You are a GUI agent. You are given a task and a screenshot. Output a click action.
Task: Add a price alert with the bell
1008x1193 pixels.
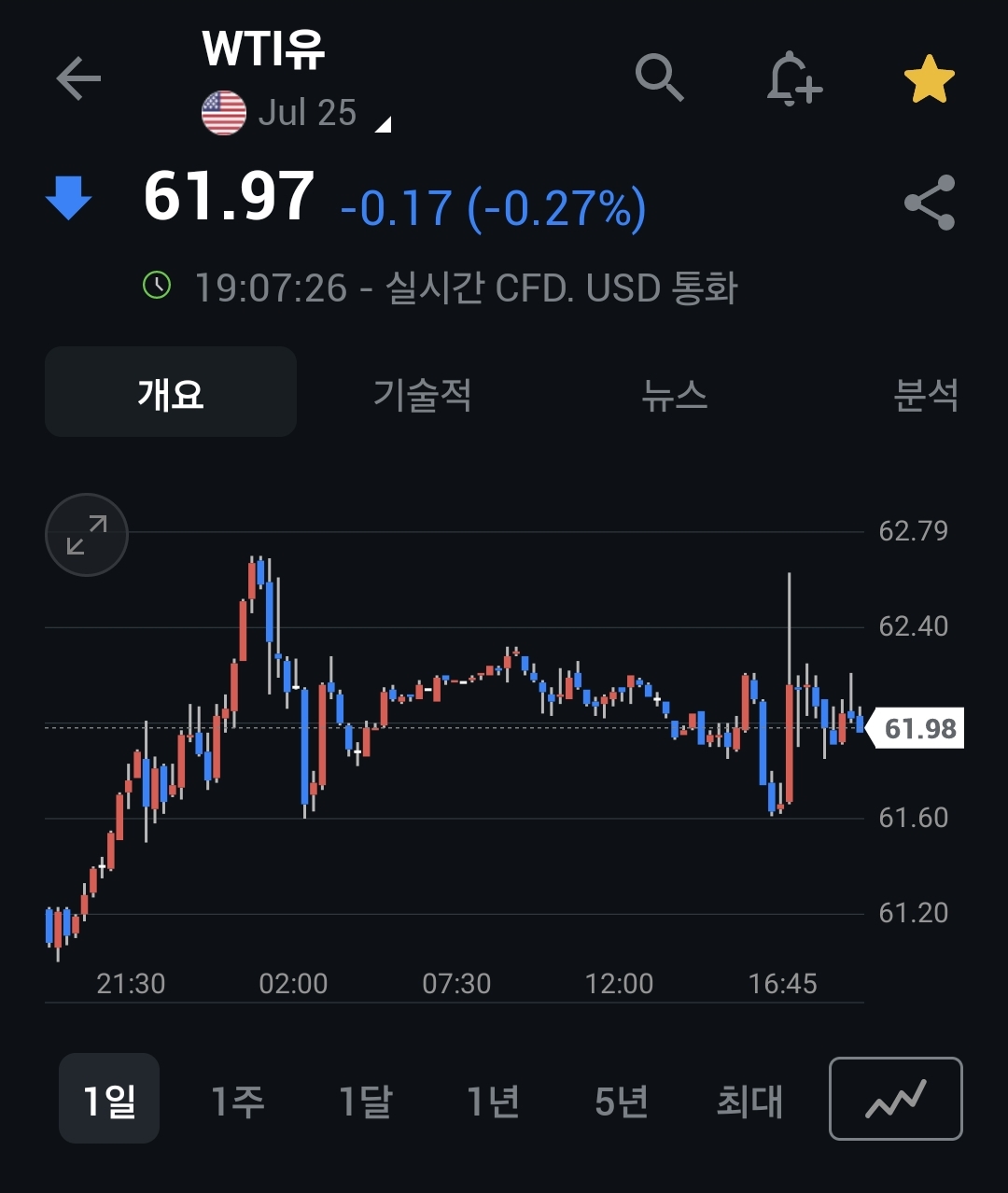pos(794,78)
